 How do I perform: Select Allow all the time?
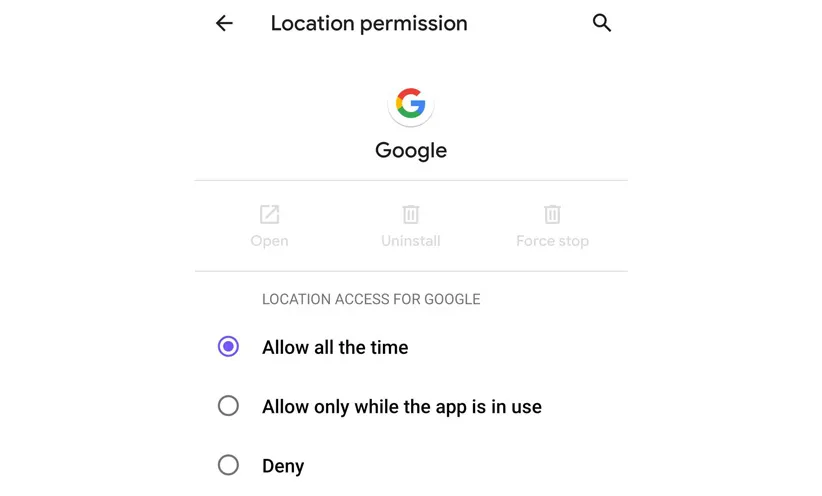tap(229, 347)
